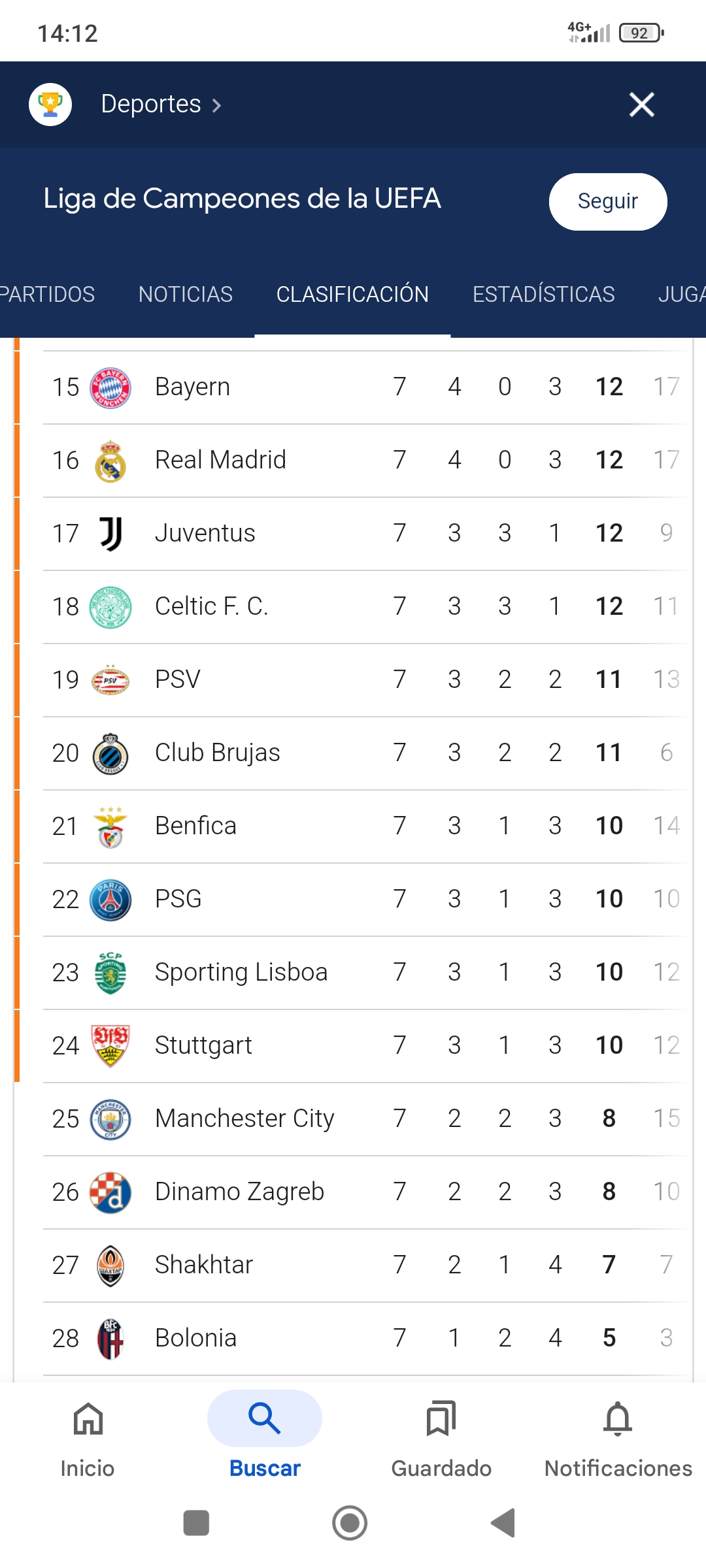706x1568 pixels.
Task: Close the sports panel with X
Action: [x=641, y=105]
